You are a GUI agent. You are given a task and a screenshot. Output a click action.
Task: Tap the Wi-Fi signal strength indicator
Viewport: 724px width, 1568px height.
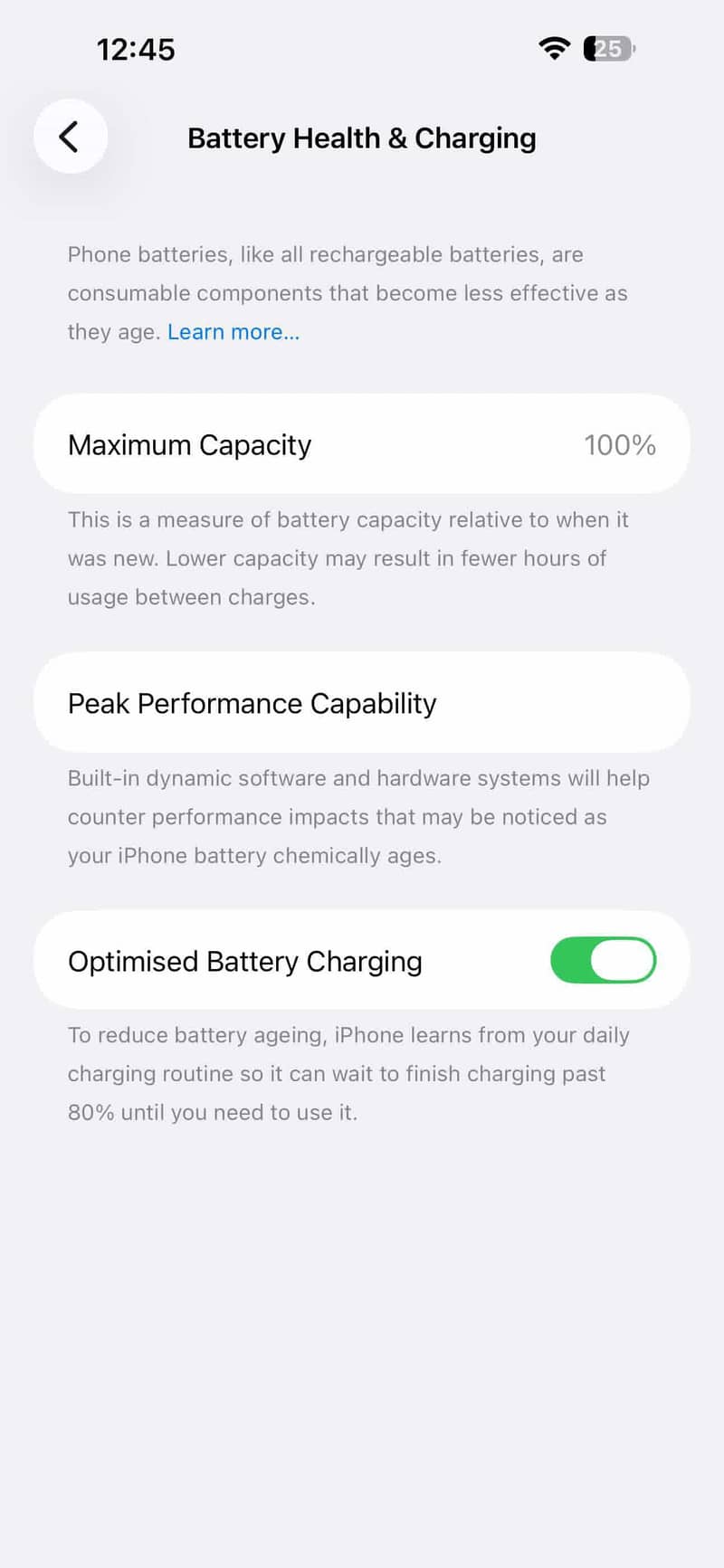[x=555, y=49]
